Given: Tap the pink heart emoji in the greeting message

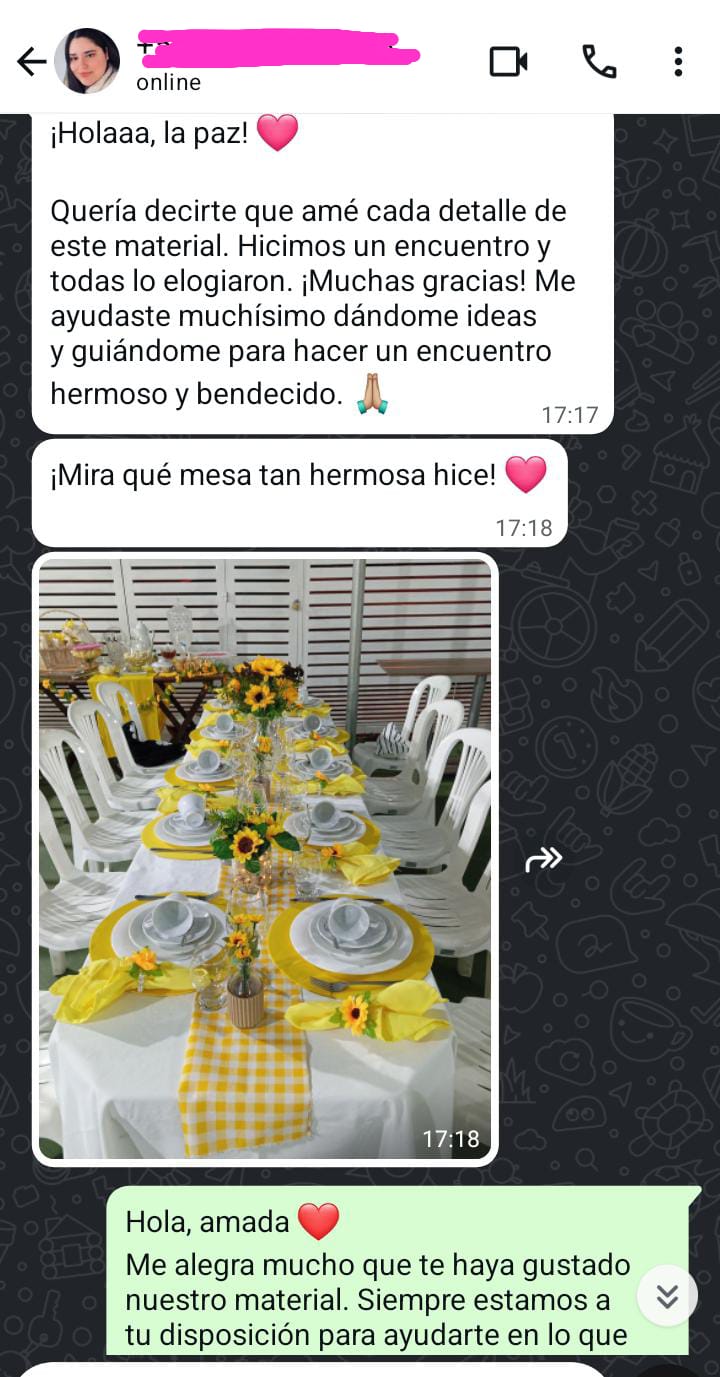Looking at the screenshot, I should (276, 131).
